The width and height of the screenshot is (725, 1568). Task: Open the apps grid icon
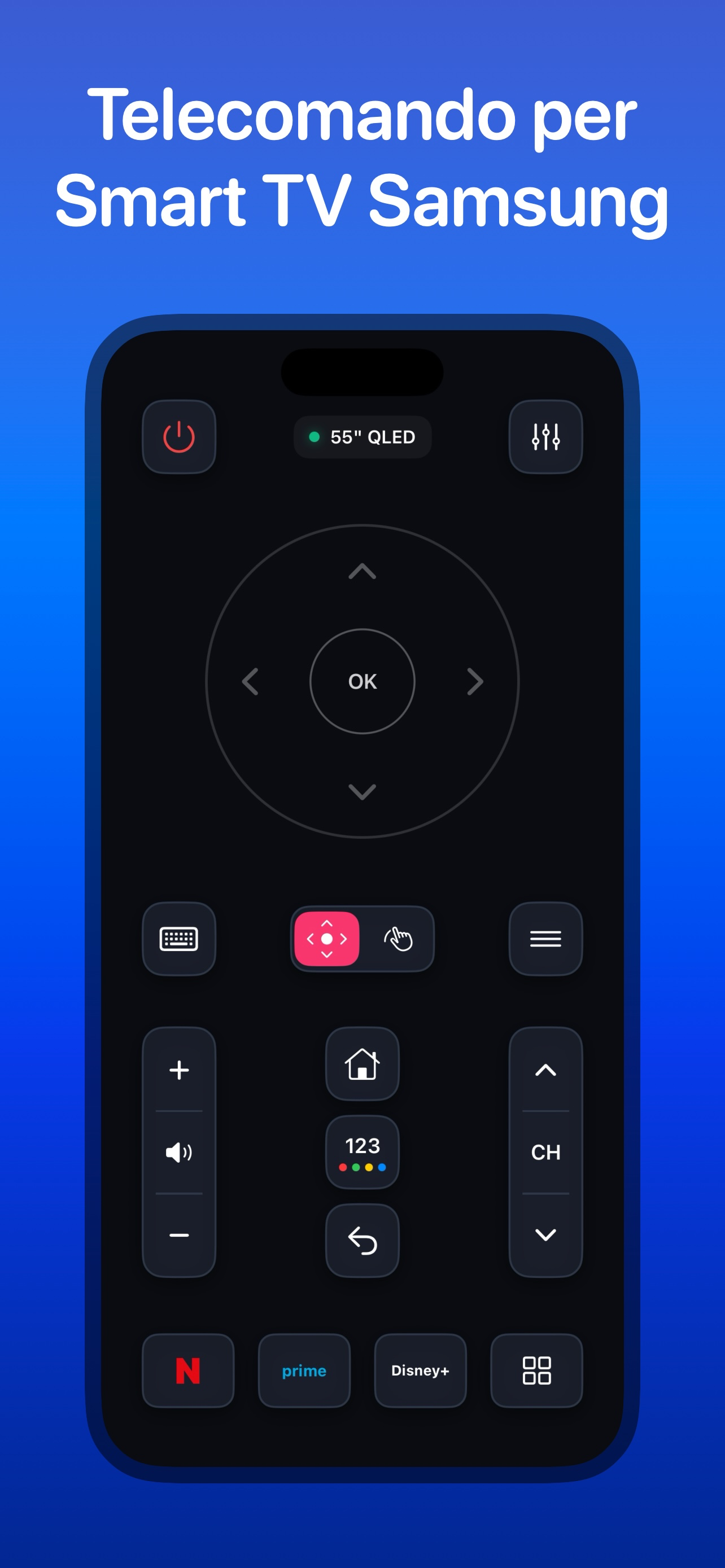[536, 1371]
